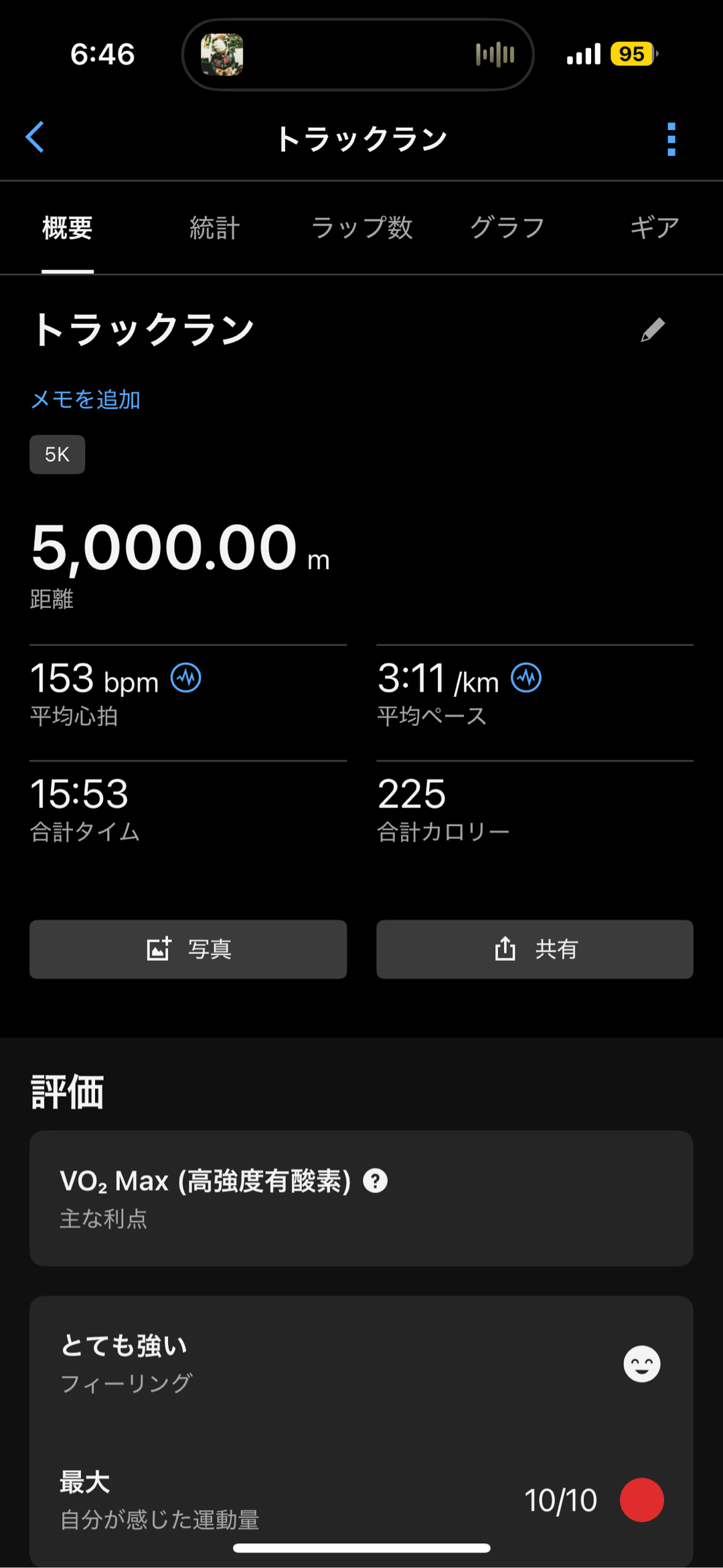Screen dimensions: 723x1568
Task: Open the pace info icon beside 3:11 /km
Action: 526,678
